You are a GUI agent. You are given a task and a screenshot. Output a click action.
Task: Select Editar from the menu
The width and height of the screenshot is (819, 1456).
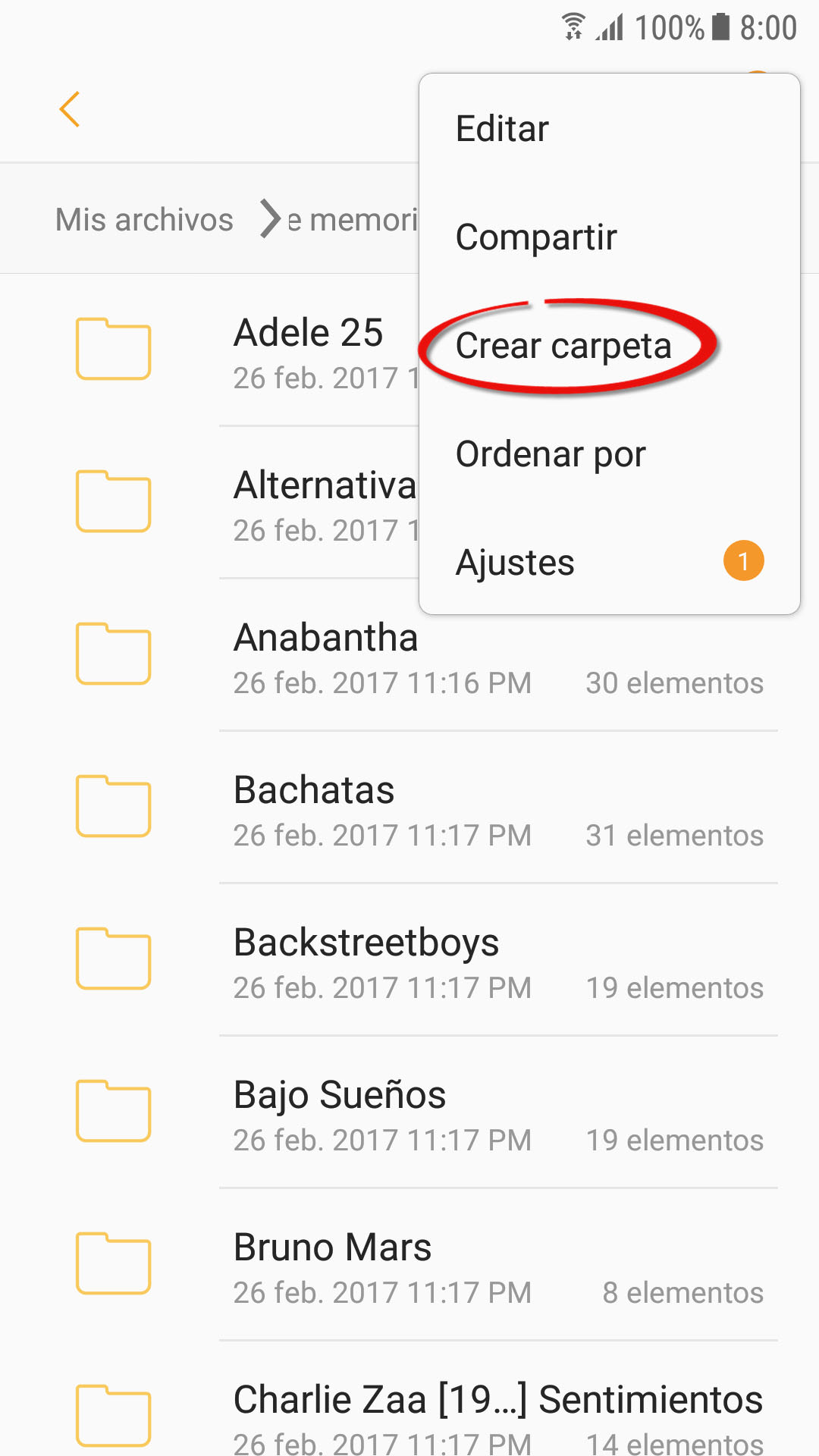click(502, 129)
